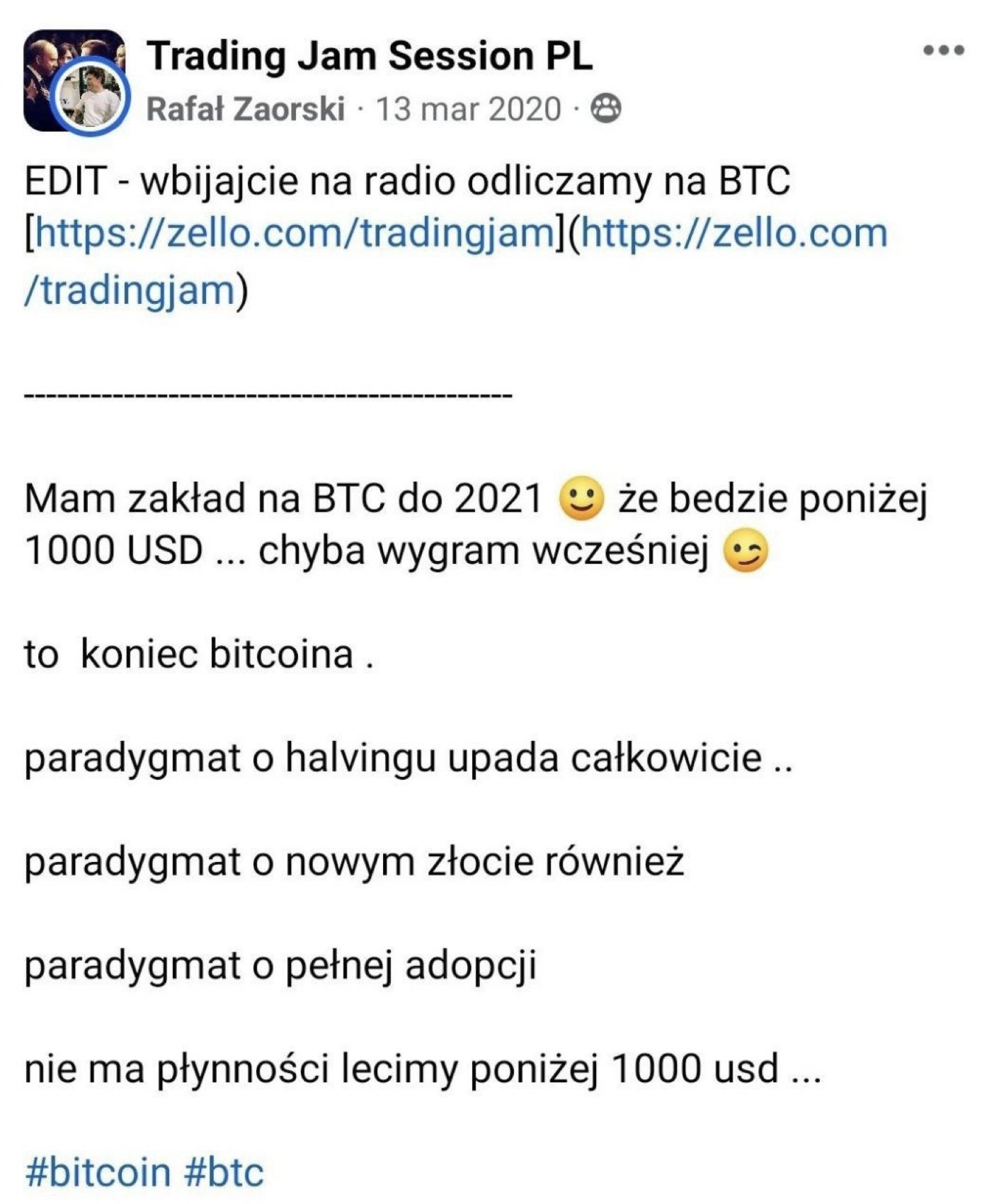
Task: Tap the group and author profile picture
Action: click(75, 81)
